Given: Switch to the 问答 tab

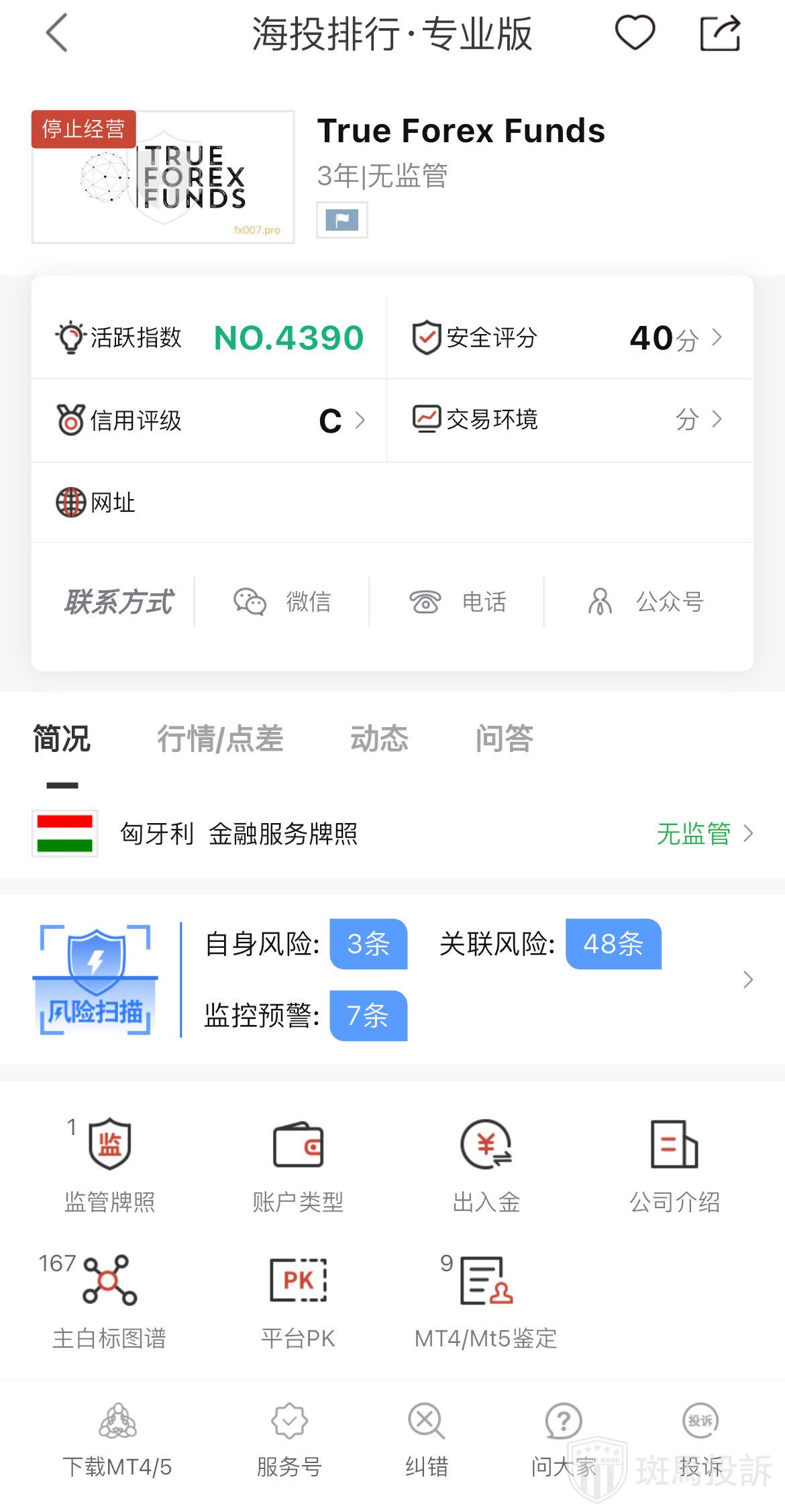Looking at the screenshot, I should (504, 739).
